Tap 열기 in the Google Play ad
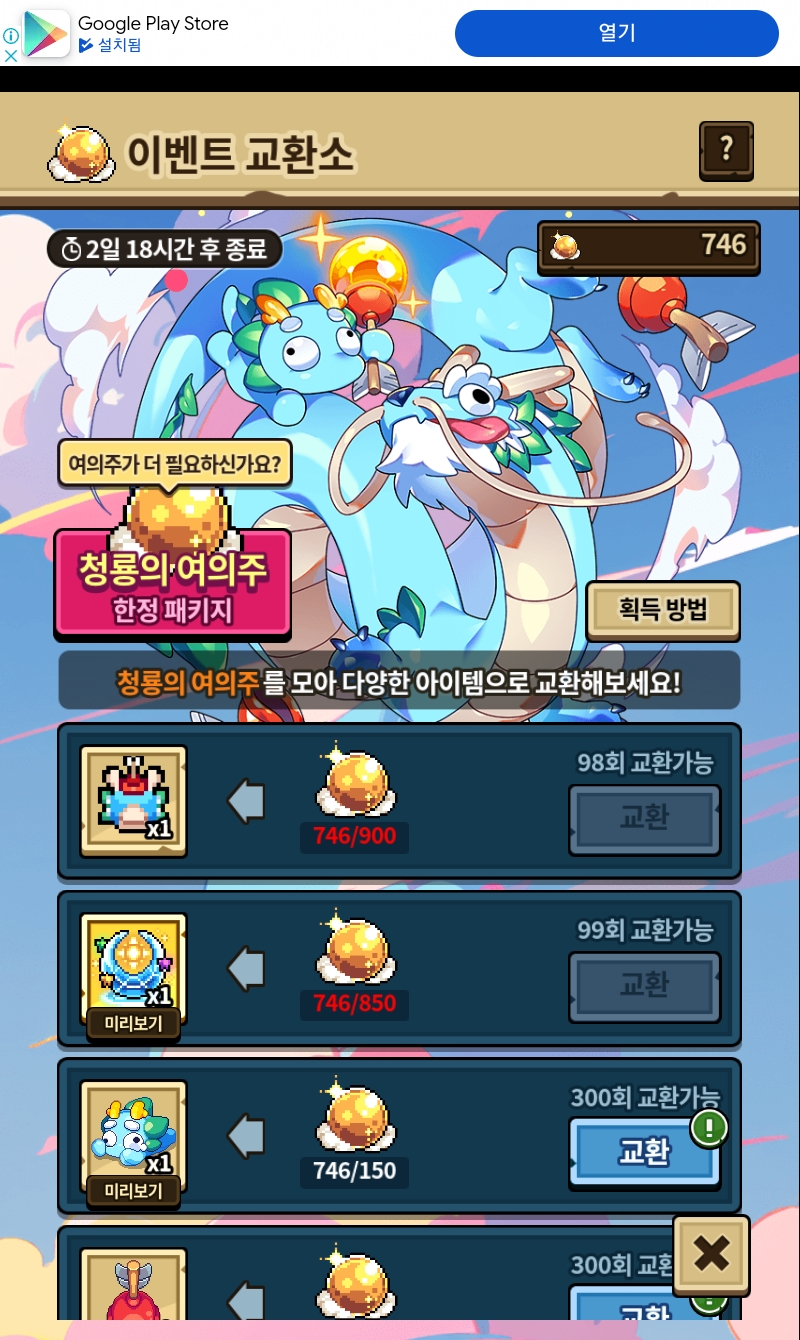 click(x=616, y=33)
